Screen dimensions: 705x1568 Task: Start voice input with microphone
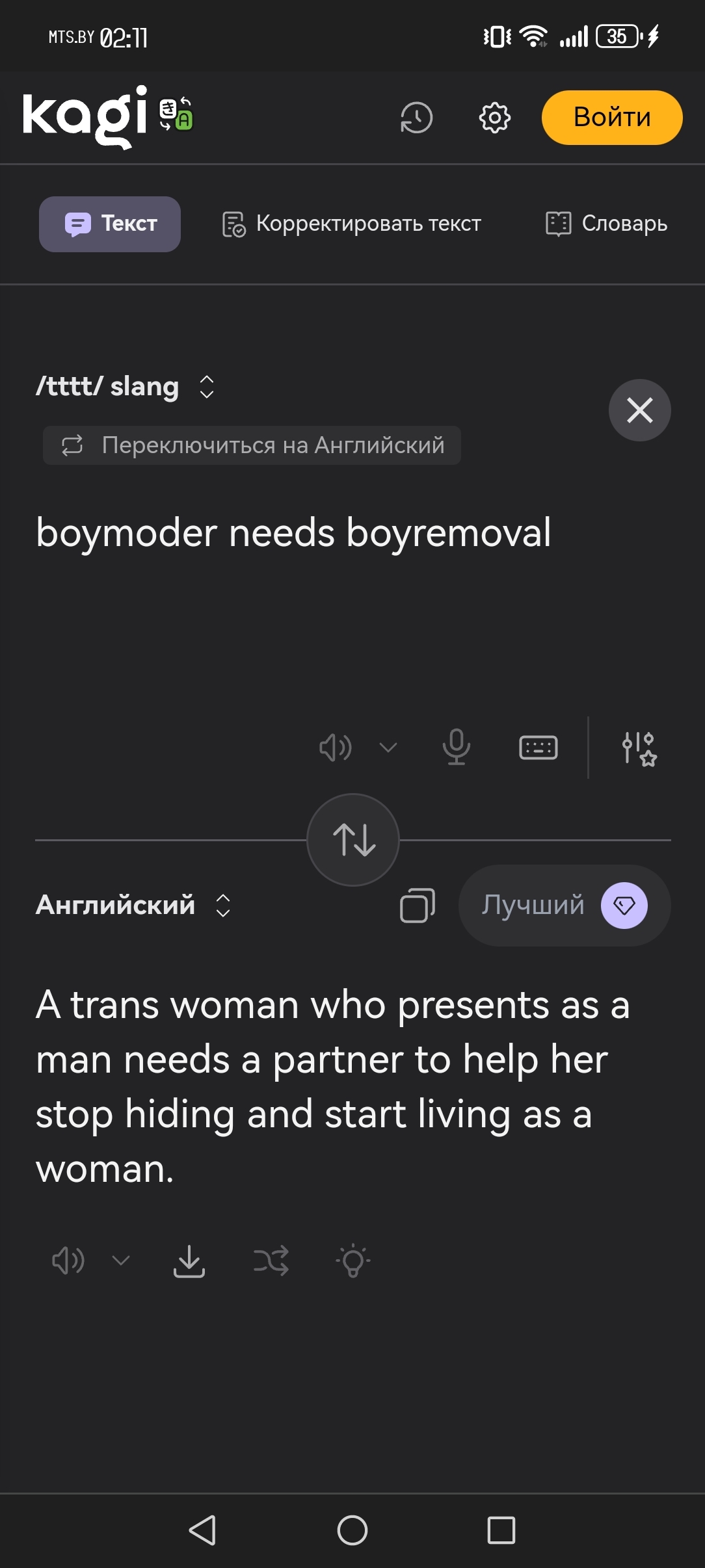[x=456, y=748]
